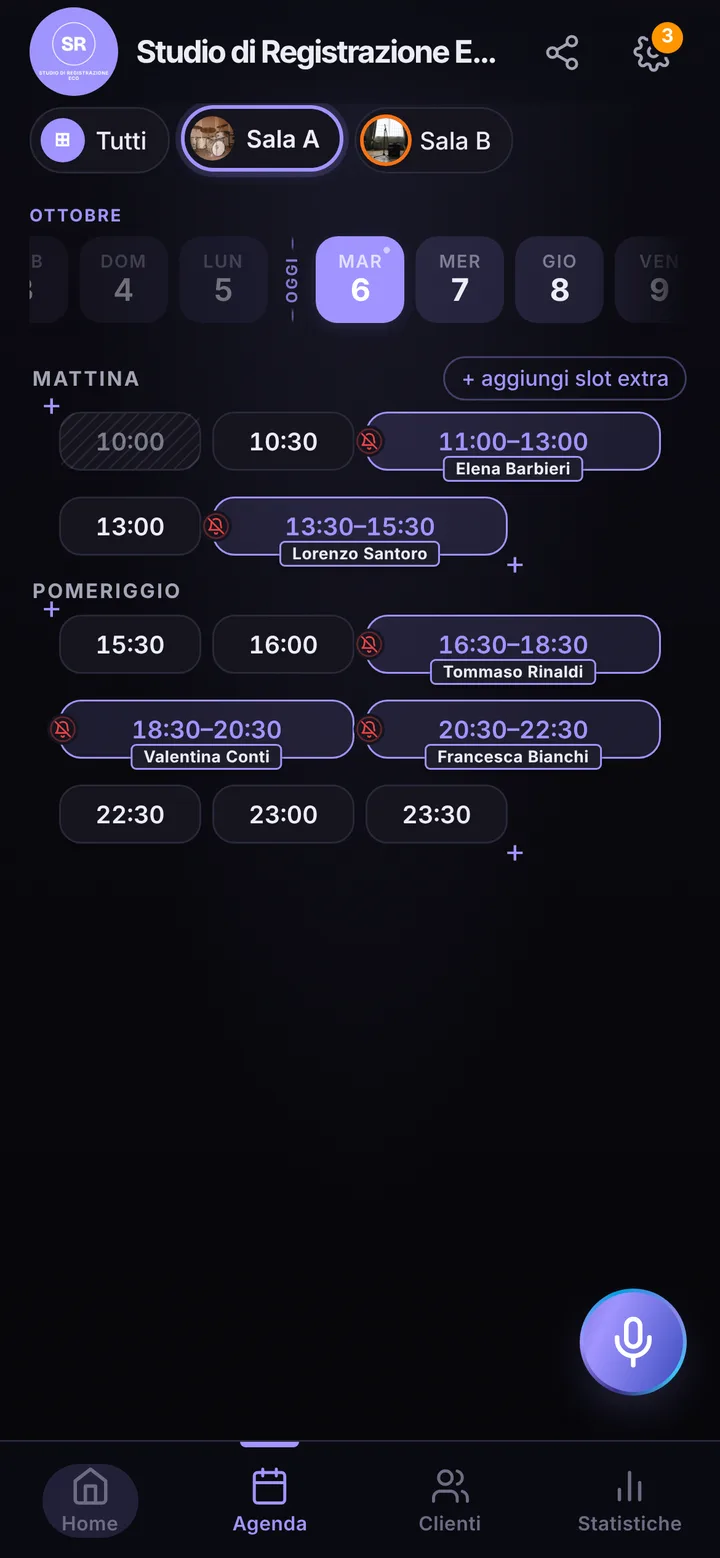
Task: Select the 23:00 free slot
Action: (x=283, y=815)
